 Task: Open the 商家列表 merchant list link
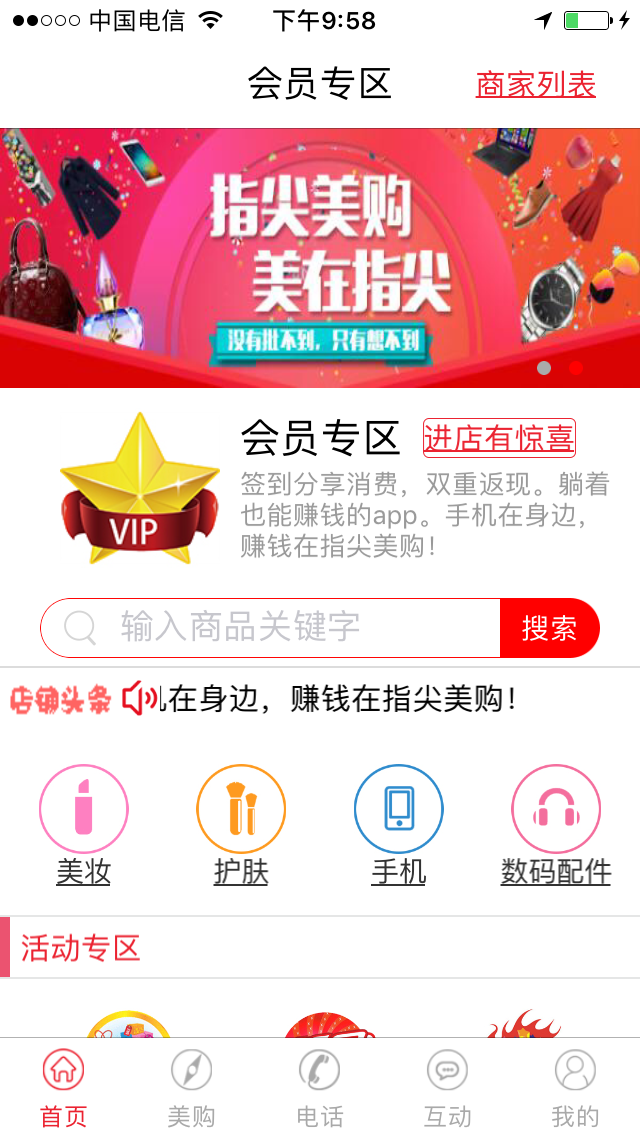(x=536, y=85)
